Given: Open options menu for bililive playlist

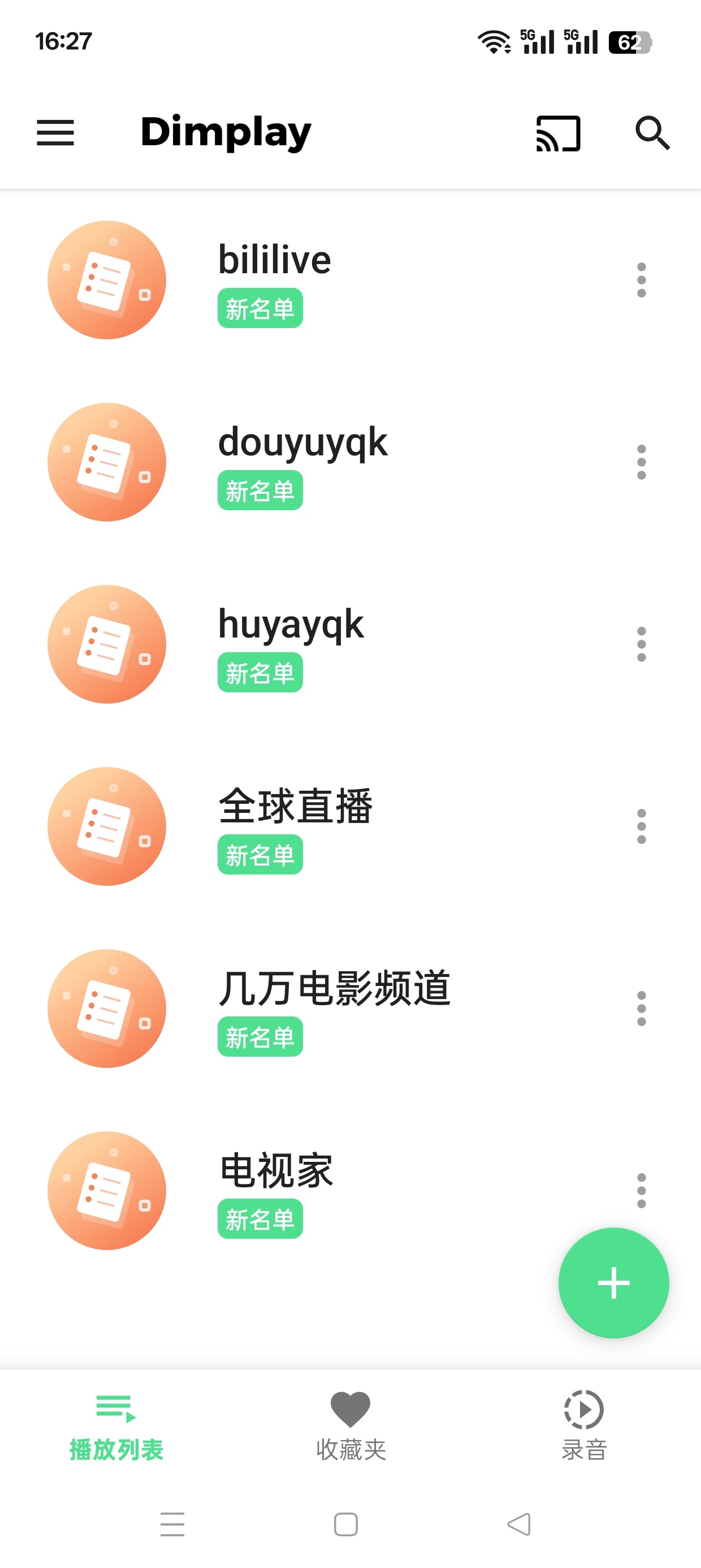Looking at the screenshot, I should [x=642, y=280].
